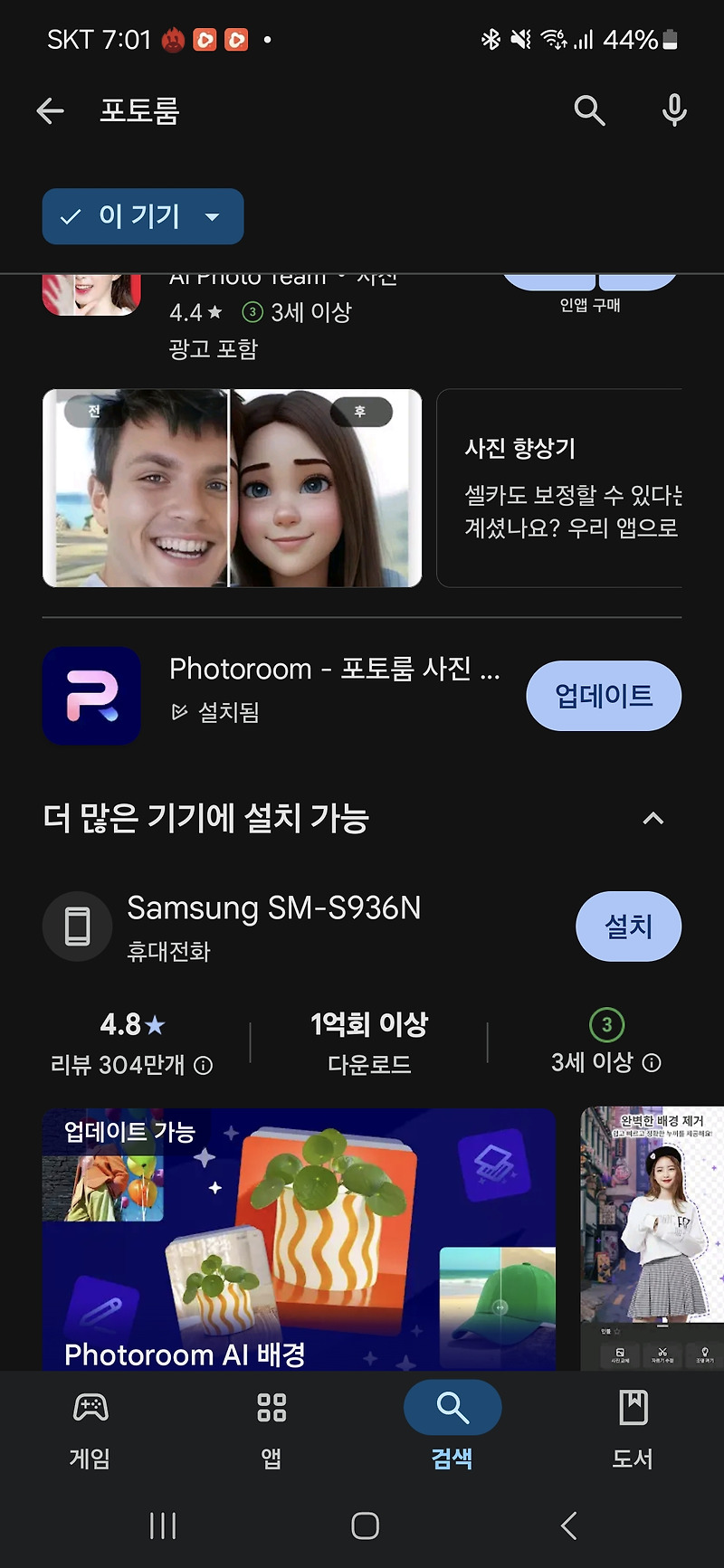Viewport: 724px width, 1568px height.
Task: Open the Photoroom app icon
Action: (x=90, y=696)
